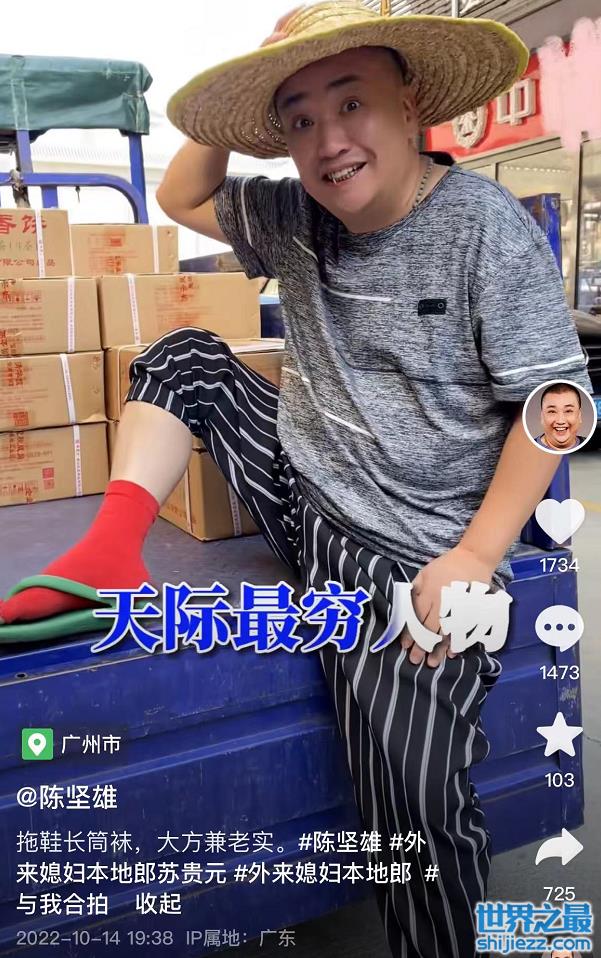Open the creator's round avatar profile
The image size is (601, 958).
click(559, 417)
